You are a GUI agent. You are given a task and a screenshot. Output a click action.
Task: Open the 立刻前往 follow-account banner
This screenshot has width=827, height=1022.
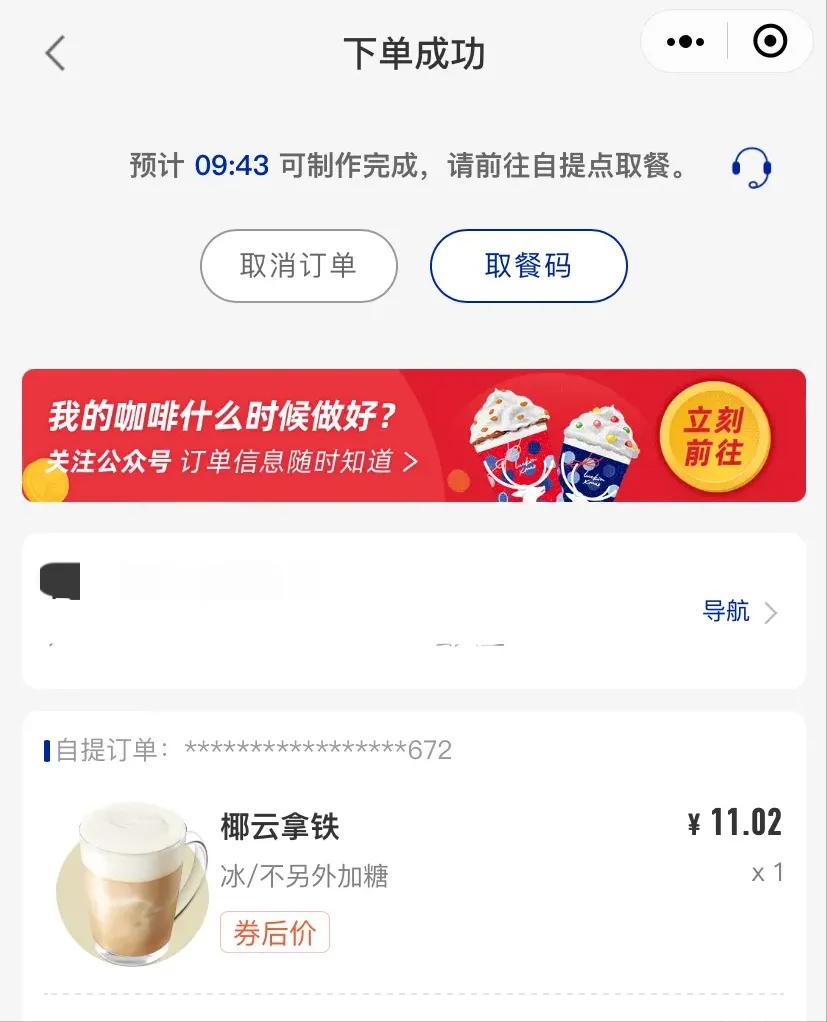[714, 437]
